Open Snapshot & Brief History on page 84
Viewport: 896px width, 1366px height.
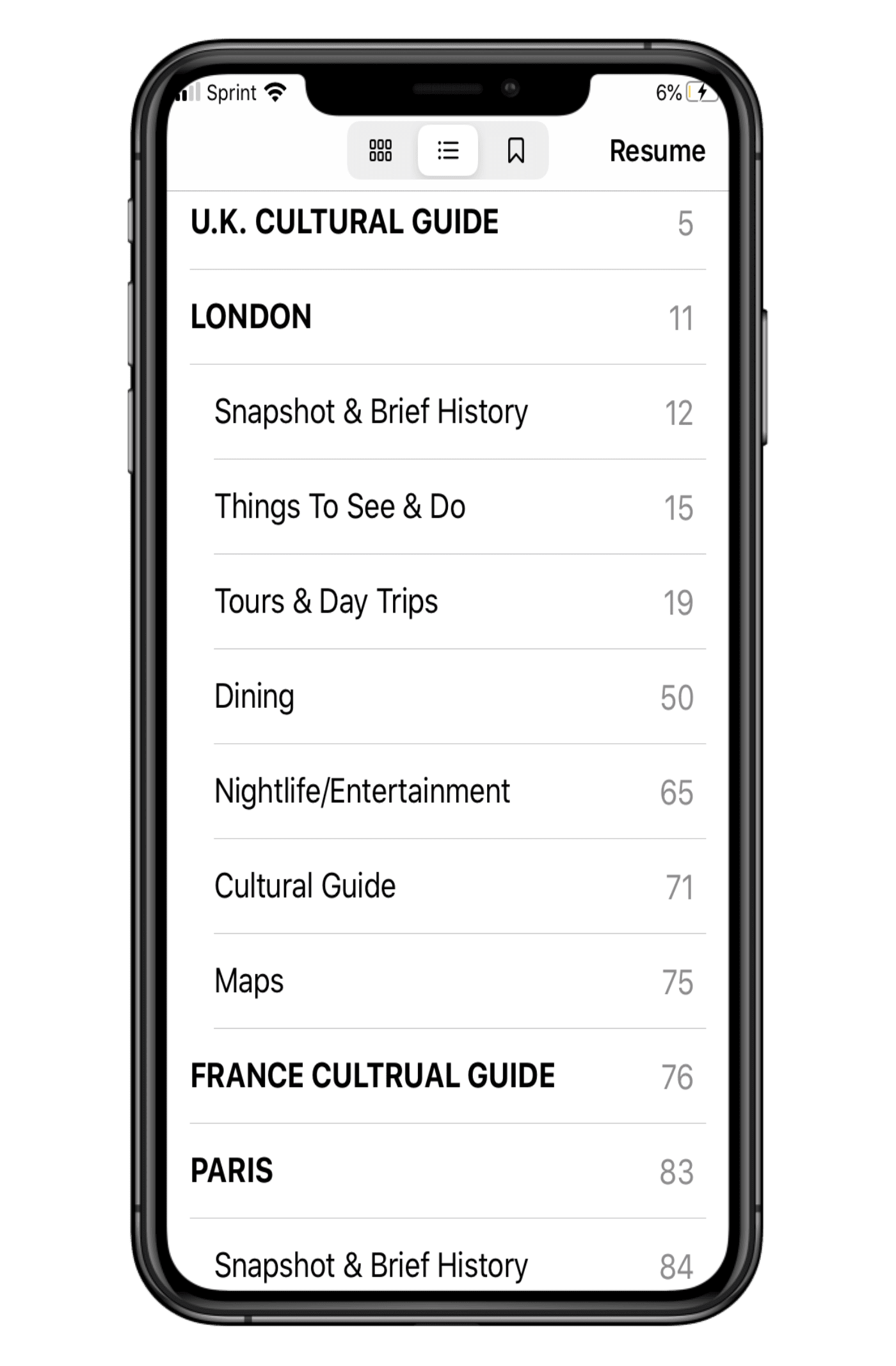tap(371, 1265)
